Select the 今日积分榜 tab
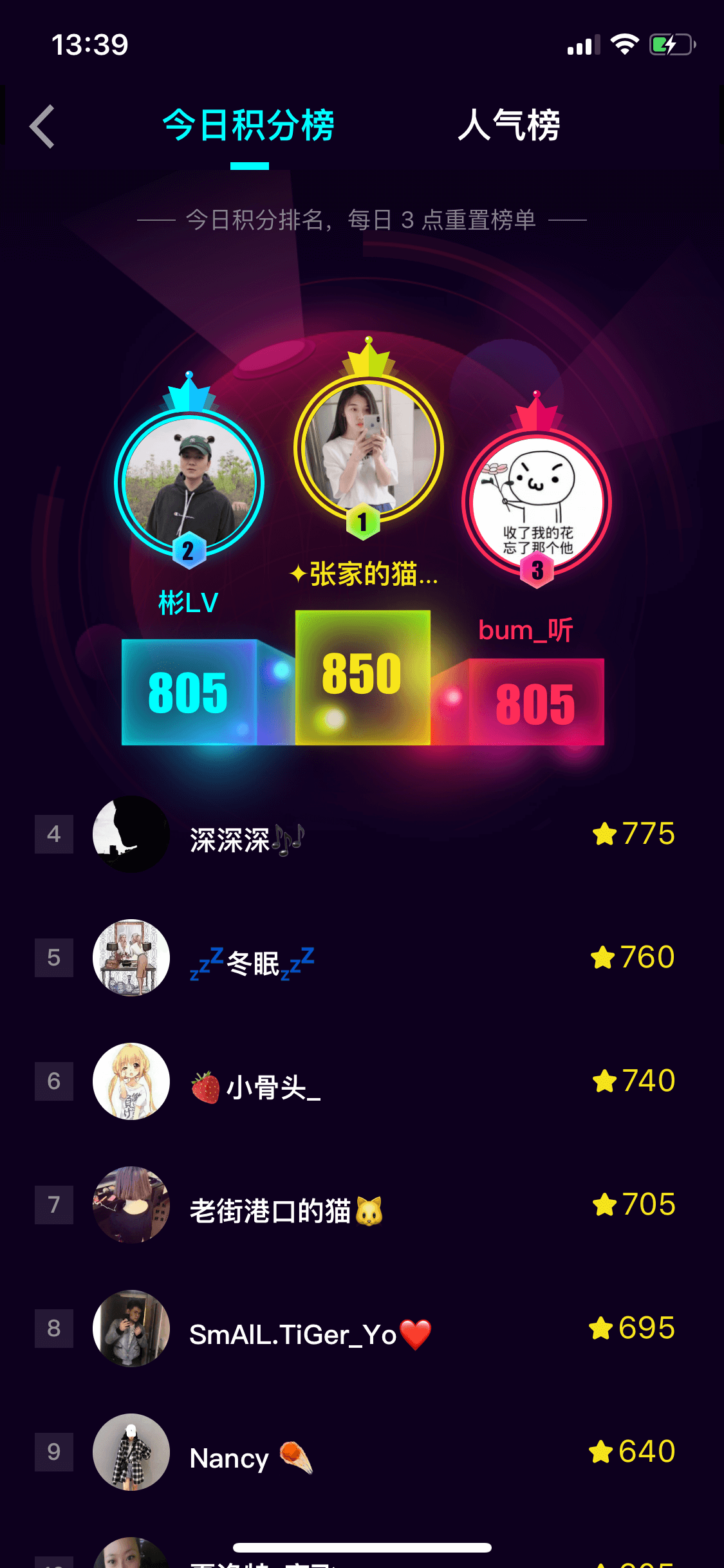The height and width of the screenshot is (1568, 724). pyautogui.click(x=248, y=126)
